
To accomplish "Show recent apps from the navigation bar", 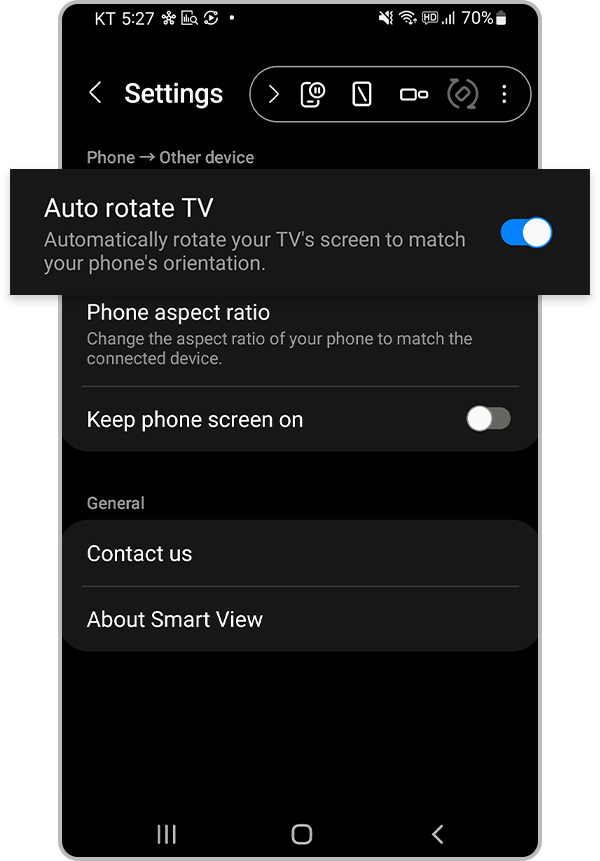I will [x=167, y=834].
